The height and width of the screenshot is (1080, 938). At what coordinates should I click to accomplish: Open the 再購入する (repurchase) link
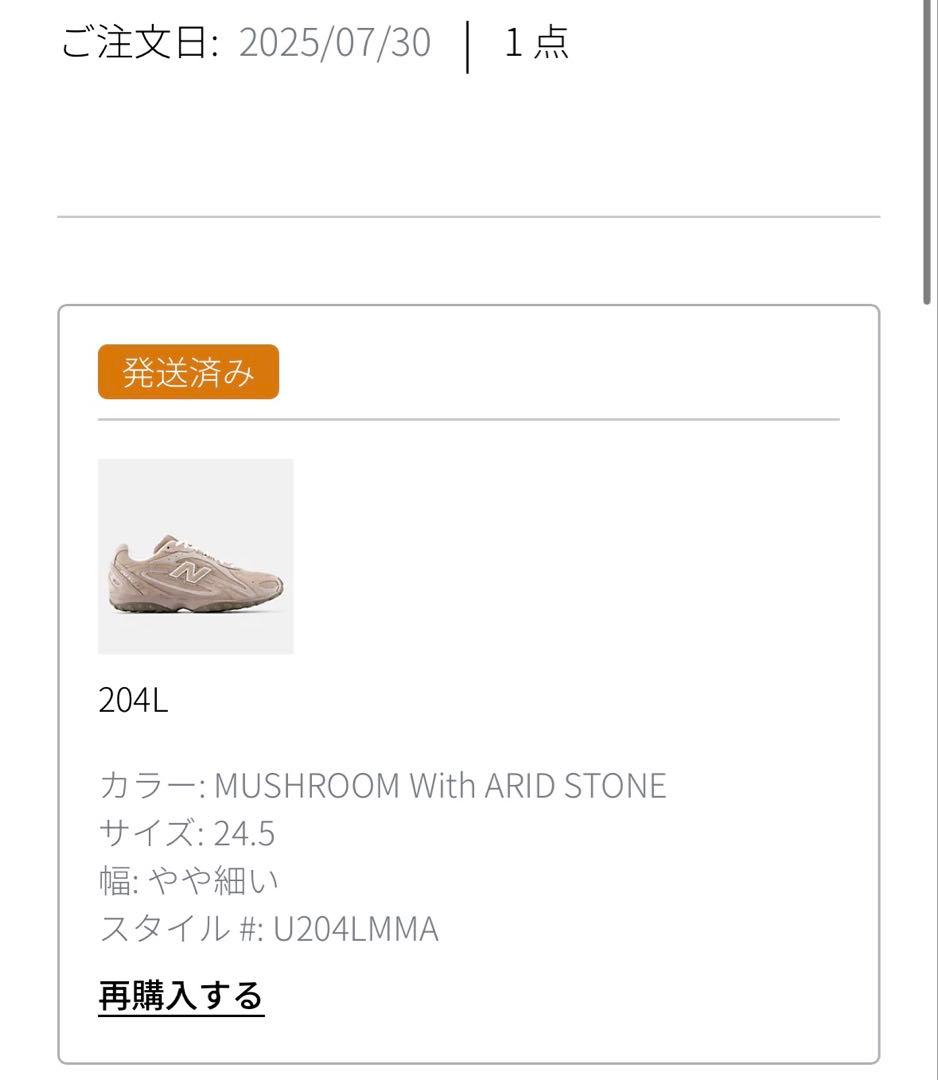coord(180,993)
